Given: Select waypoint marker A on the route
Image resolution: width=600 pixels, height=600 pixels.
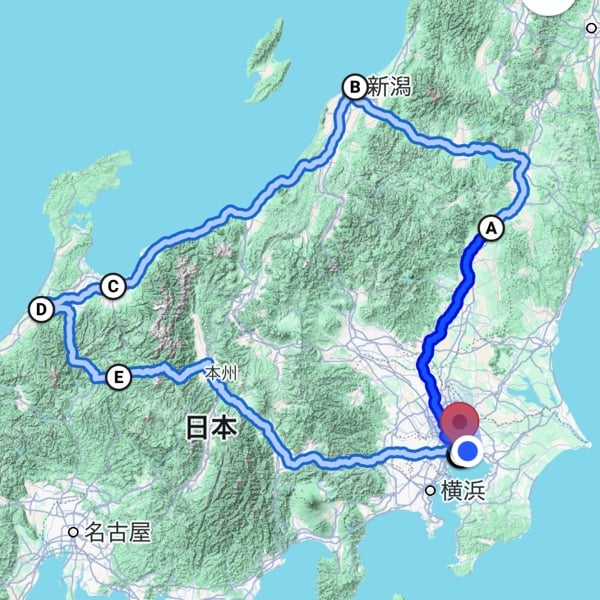Looking at the screenshot, I should pyautogui.click(x=490, y=227).
